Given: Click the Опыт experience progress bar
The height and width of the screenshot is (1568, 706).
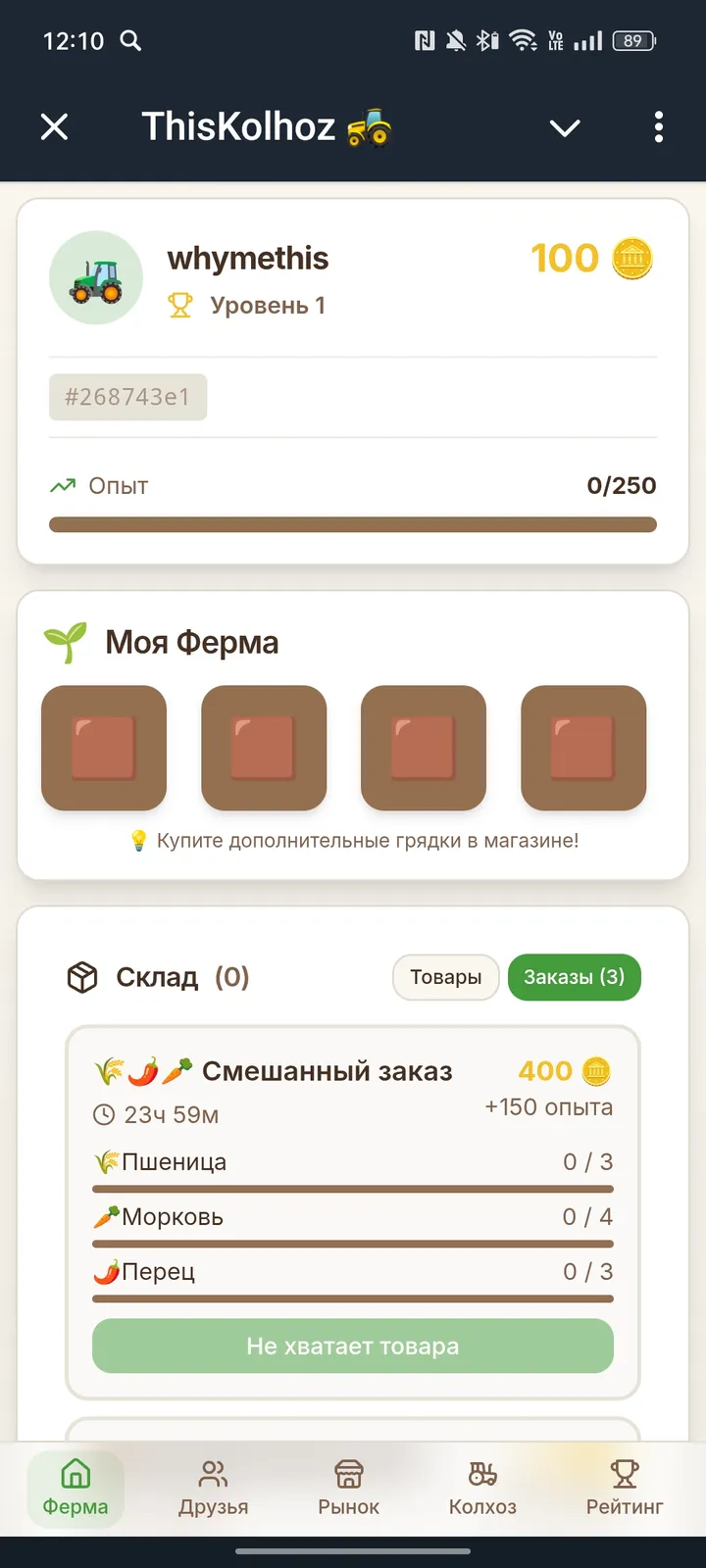Looking at the screenshot, I should (353, 524).
